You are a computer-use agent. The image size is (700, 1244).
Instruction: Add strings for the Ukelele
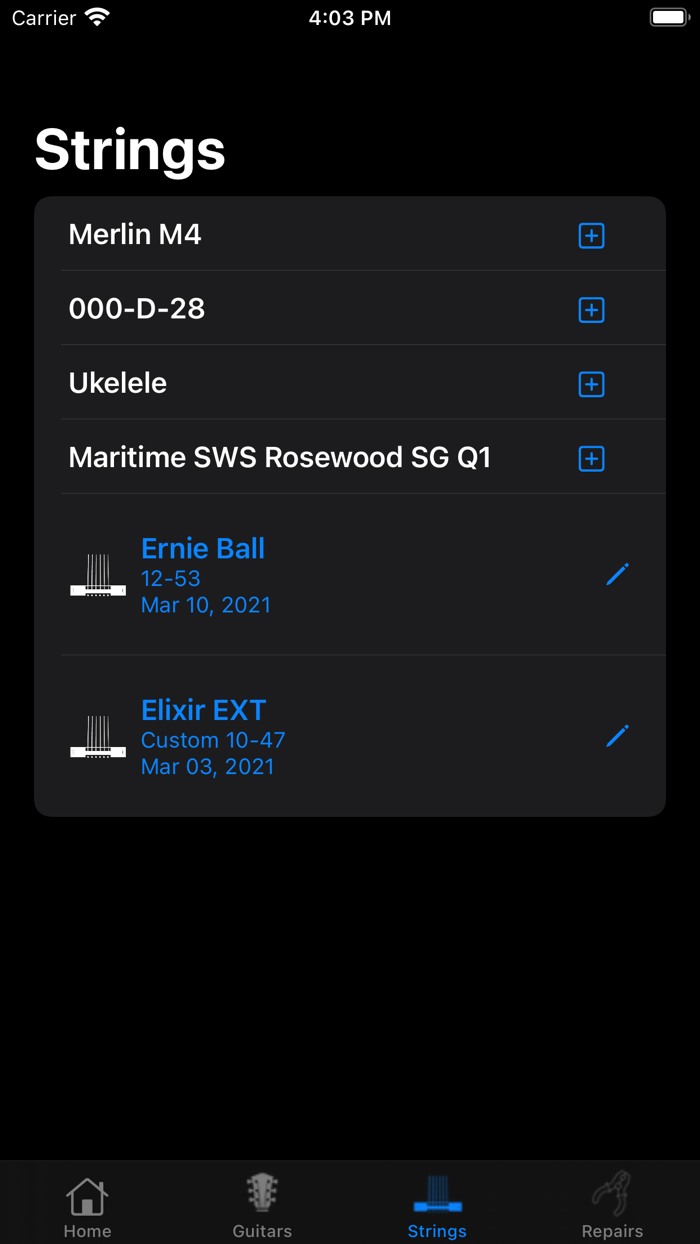[x=591, y=384]
